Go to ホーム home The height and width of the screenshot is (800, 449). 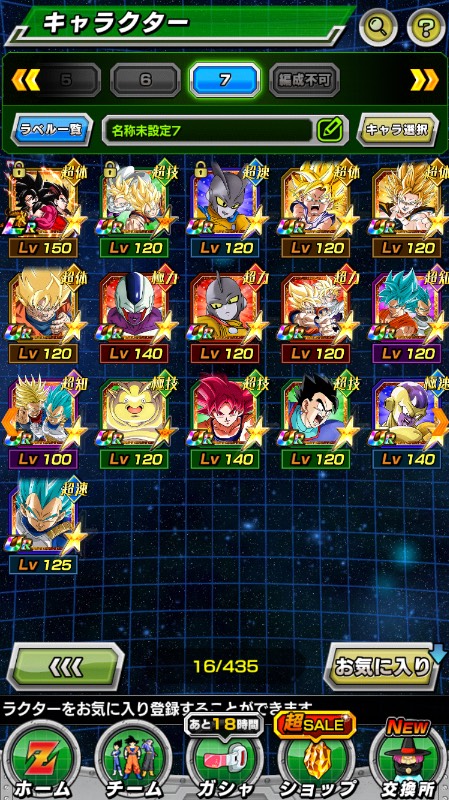(x=42, y=761)
